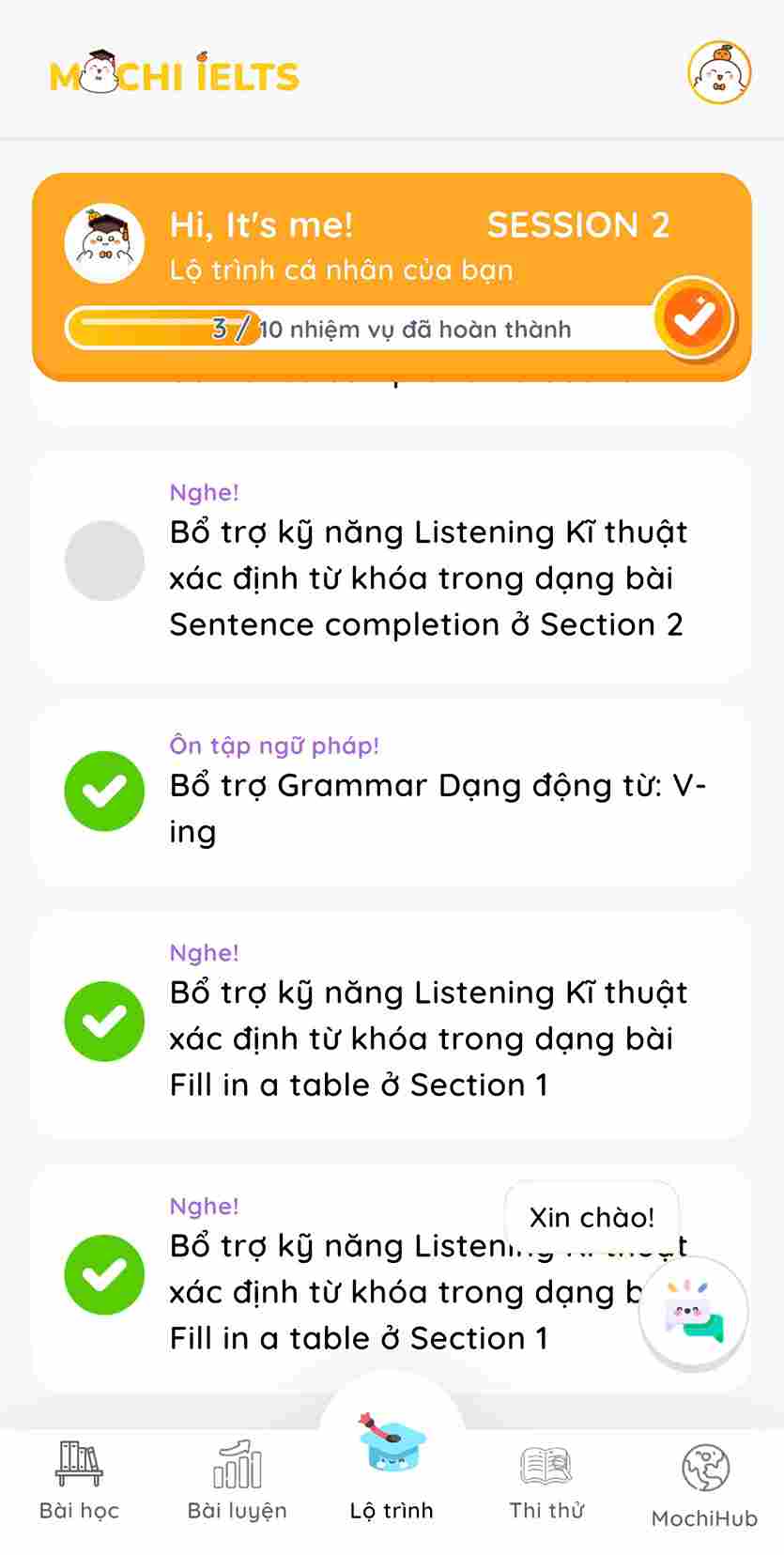Switch to the Bài học tab
The height and width of the screenshot is (1555, 784).
click(x=80, y=1481)
